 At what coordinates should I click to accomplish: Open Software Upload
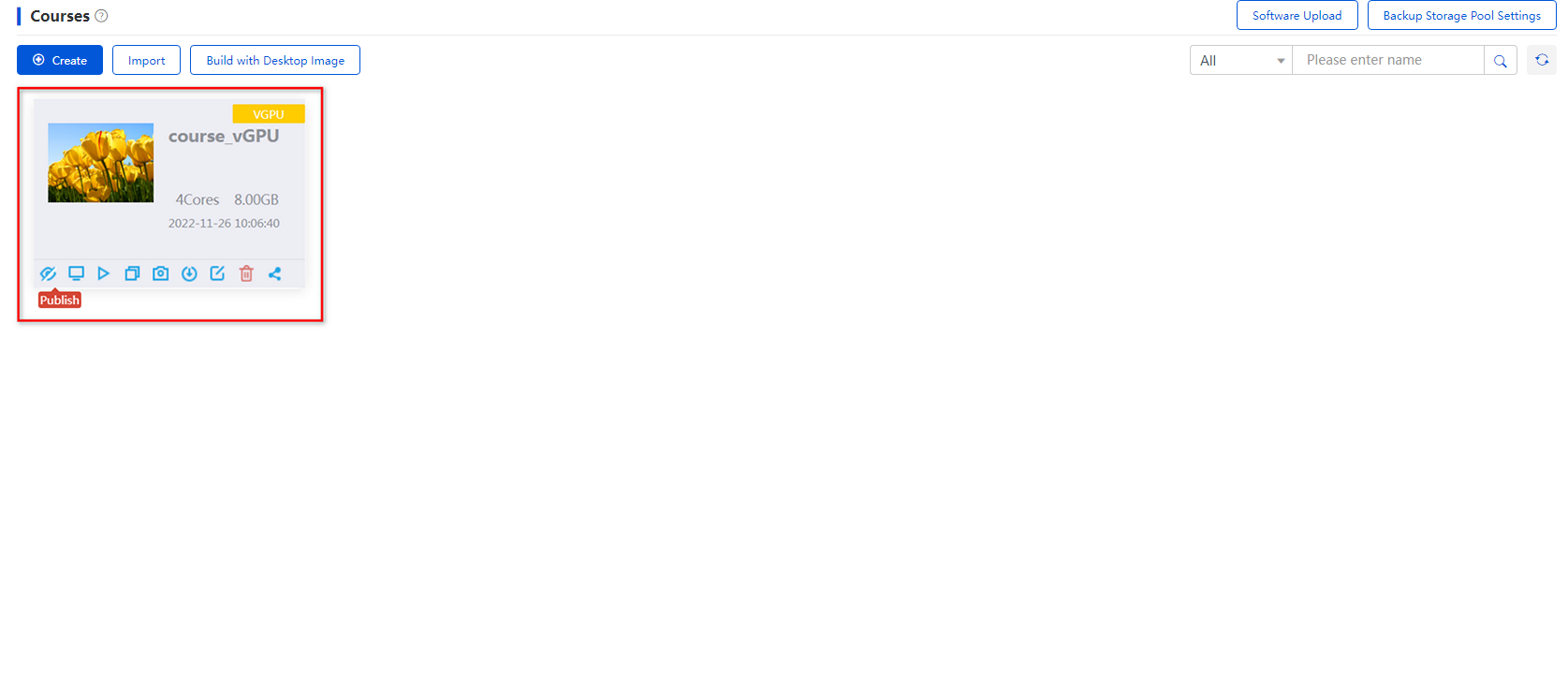point(1297,16)
